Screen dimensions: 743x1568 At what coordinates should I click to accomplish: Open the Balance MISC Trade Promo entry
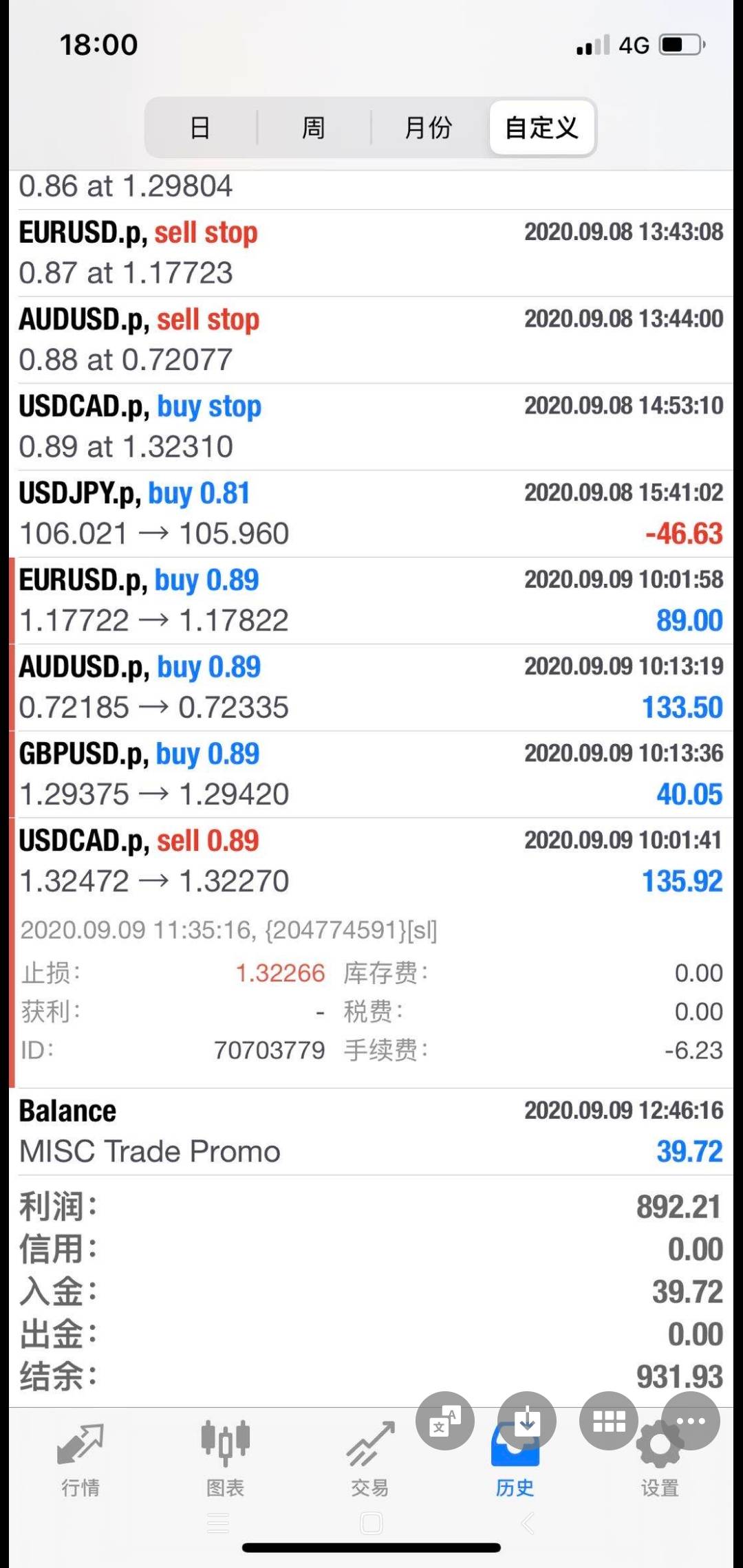coord(371,1131)
